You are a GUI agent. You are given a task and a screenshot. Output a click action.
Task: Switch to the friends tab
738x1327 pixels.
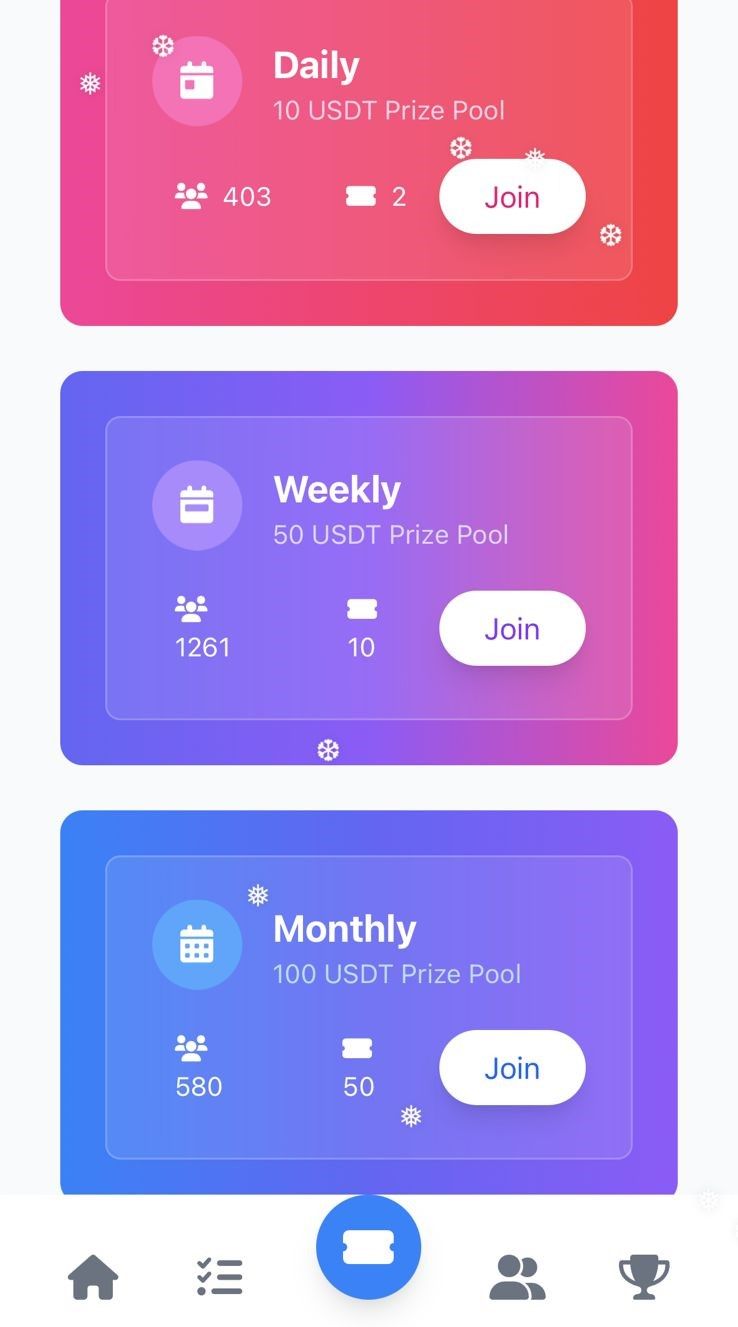coord(517,1277)
